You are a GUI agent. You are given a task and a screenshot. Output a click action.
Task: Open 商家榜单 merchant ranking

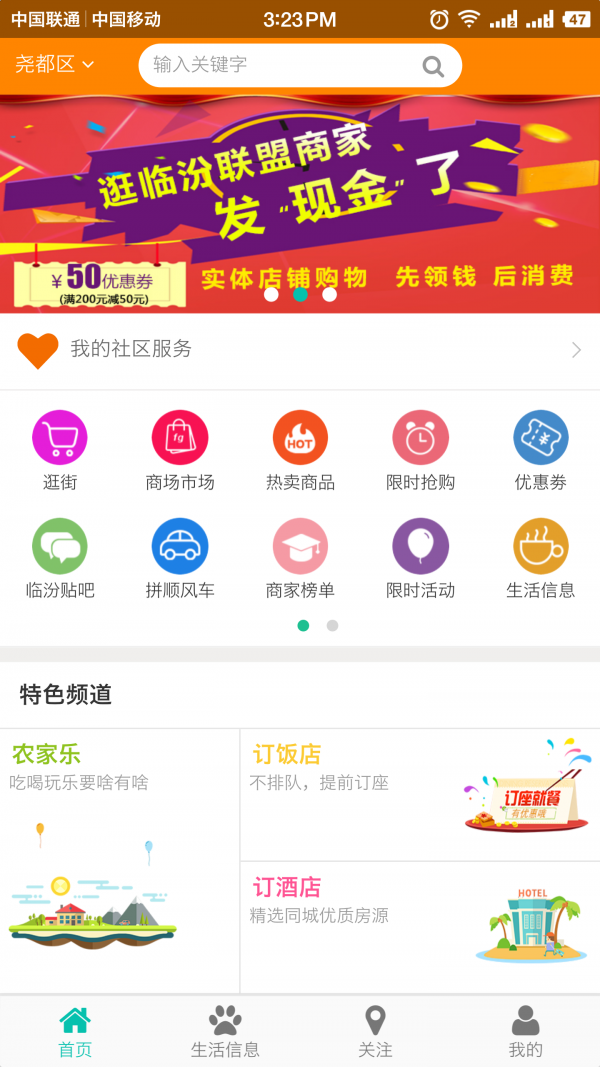click(x=300, y=558)
